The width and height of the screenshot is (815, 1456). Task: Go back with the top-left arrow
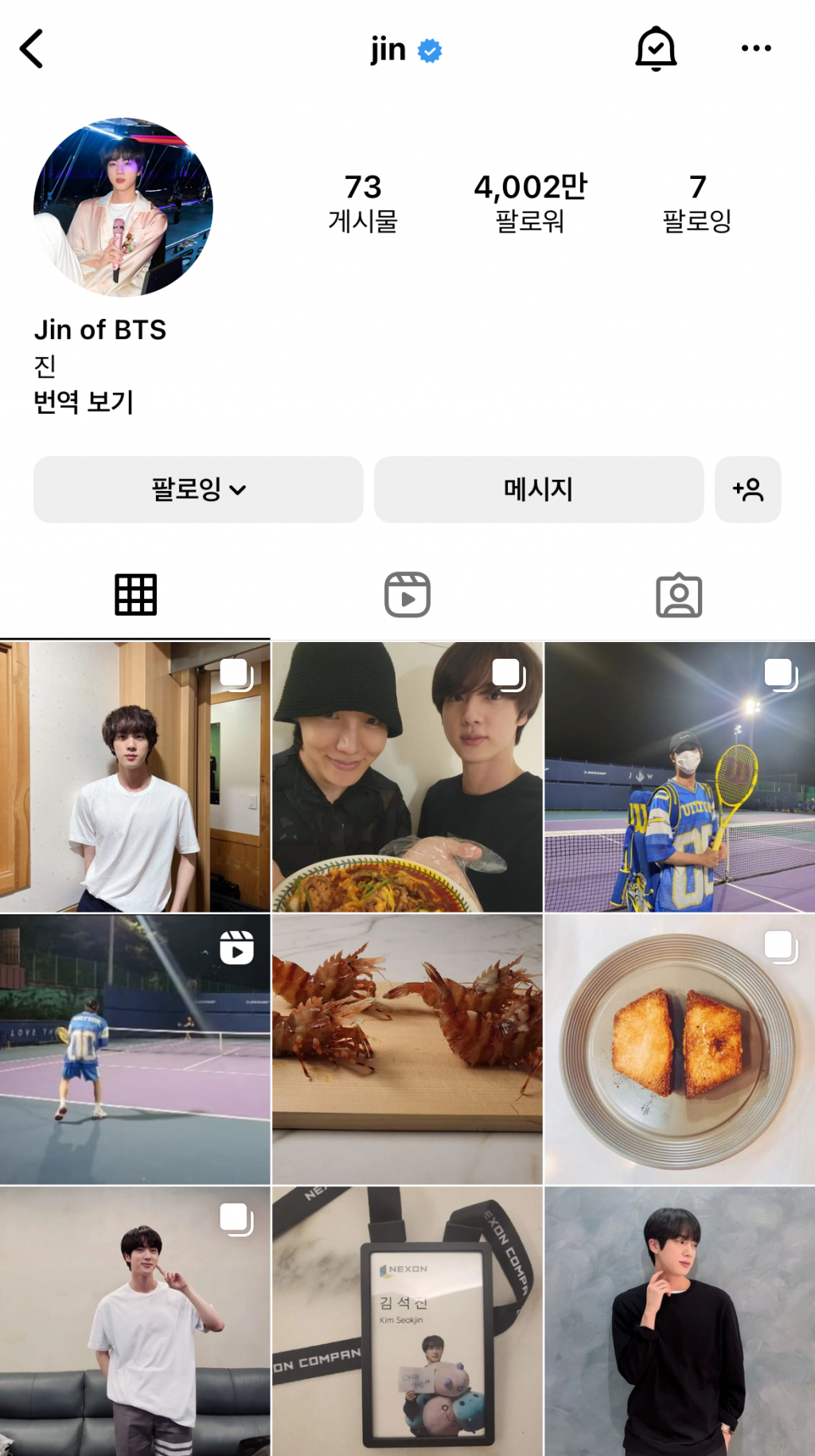click(32, 49)
